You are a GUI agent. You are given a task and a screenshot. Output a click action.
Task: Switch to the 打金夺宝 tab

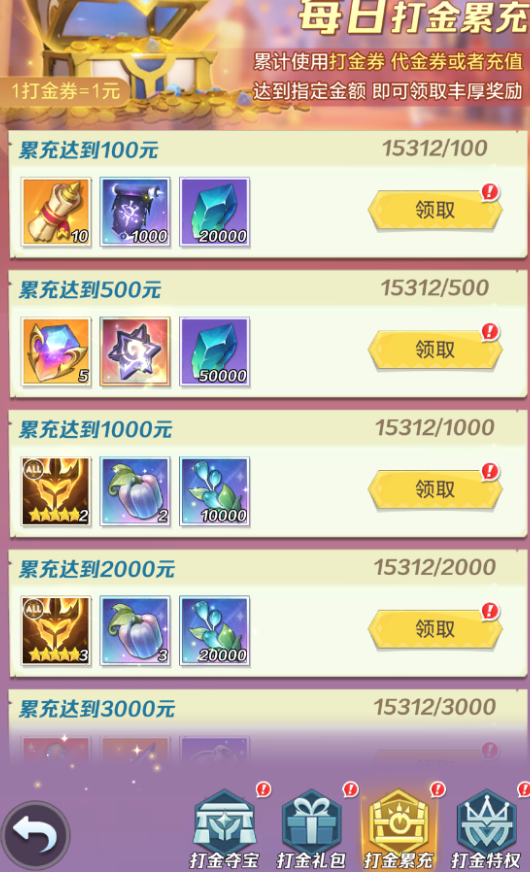225,829
